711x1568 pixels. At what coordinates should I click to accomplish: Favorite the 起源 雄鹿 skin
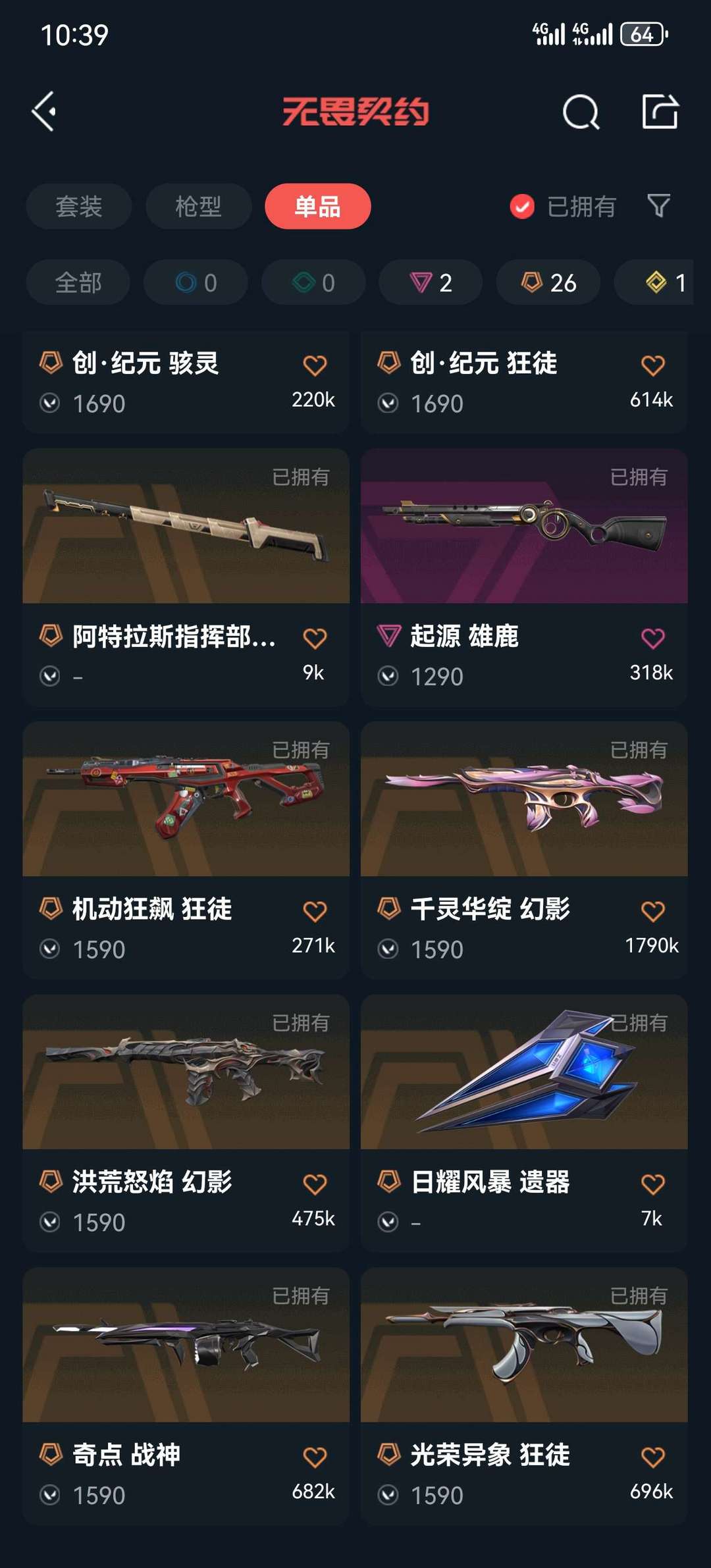(x=652, y=638)
